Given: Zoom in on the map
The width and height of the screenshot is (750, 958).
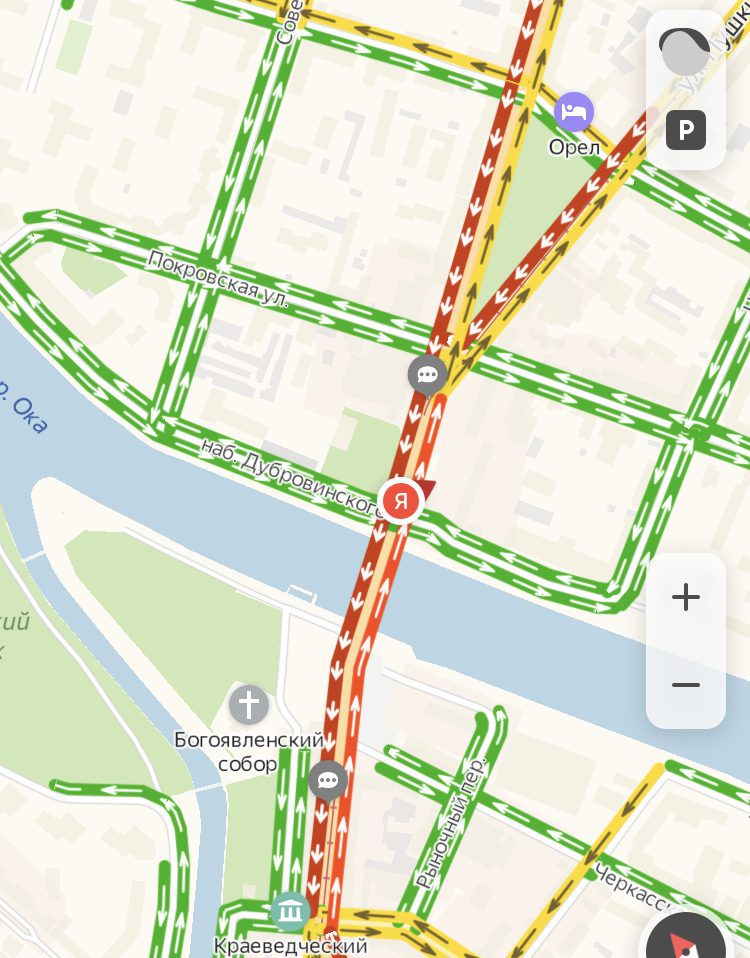Looking at the screenshot, I should tap(685, 598).
